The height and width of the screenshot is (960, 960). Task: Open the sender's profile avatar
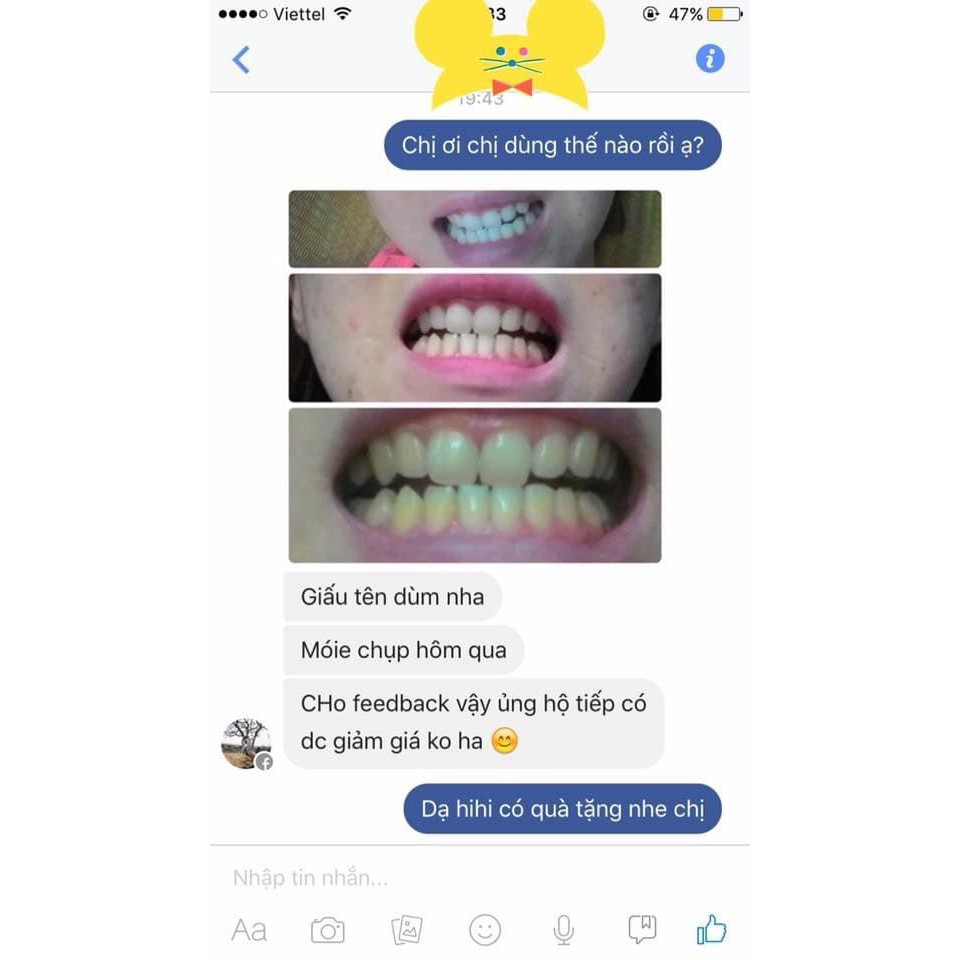[246, 743]
